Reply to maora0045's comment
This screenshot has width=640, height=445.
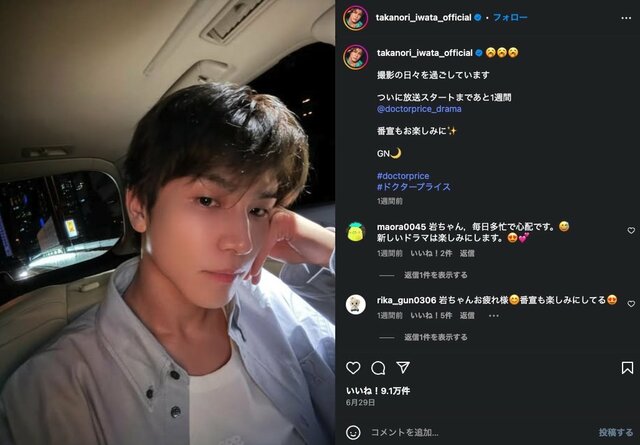coord(467,254)
